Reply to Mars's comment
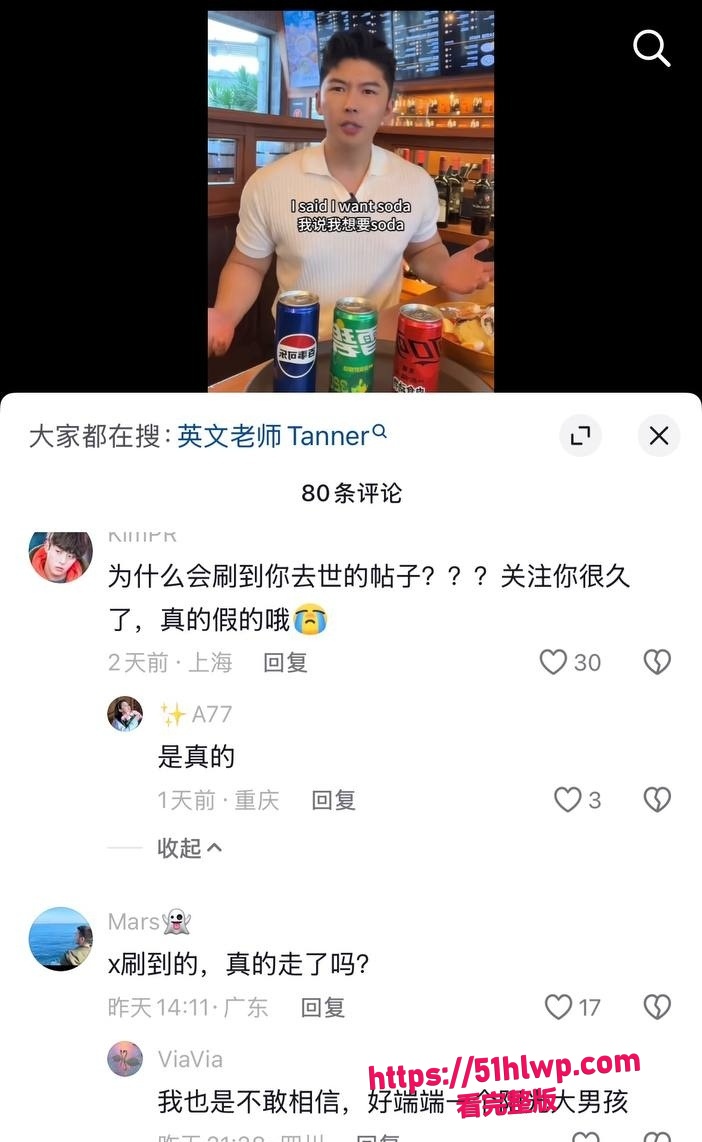Image resolution: width=702 pixels, height=1142 pixels. click(323, 1007)
